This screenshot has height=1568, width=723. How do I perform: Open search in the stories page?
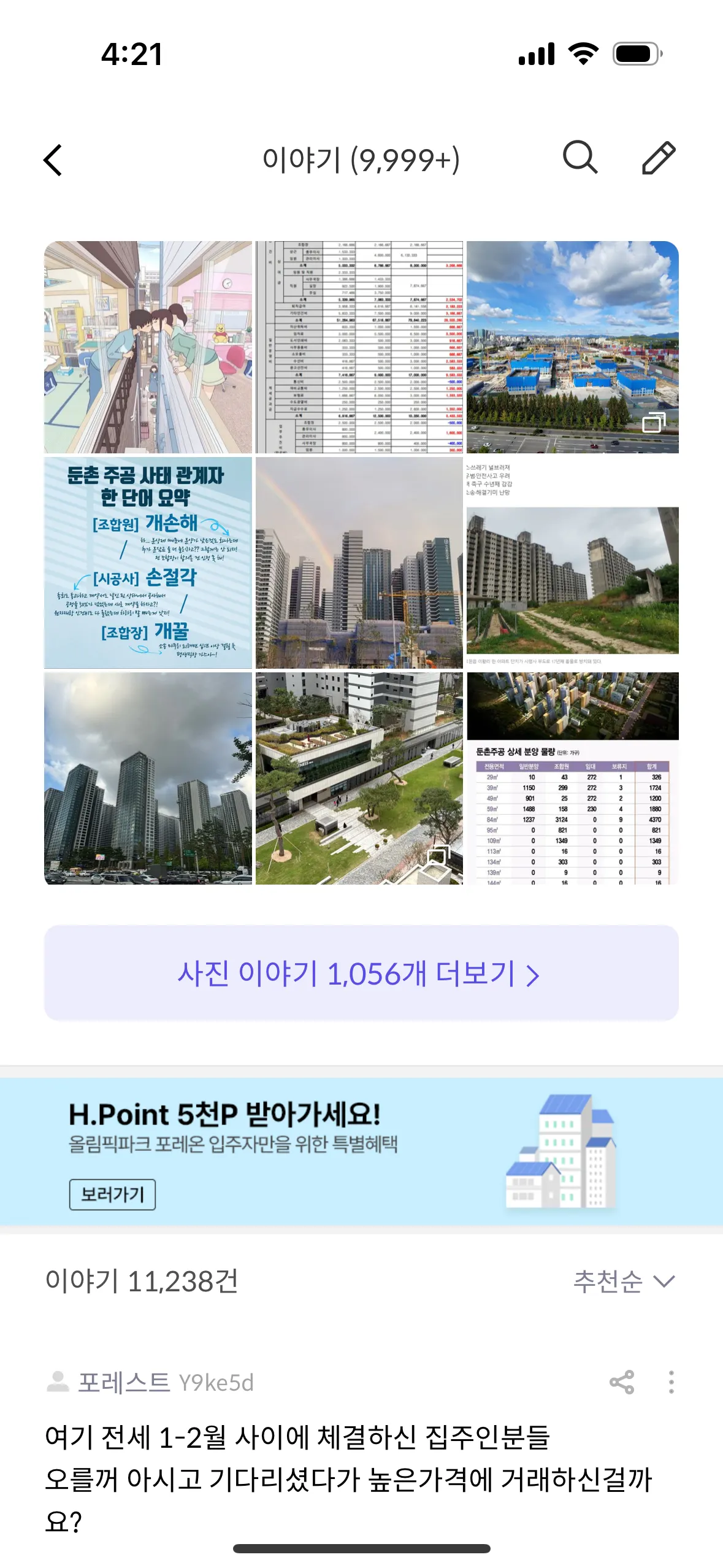point(580,158)
